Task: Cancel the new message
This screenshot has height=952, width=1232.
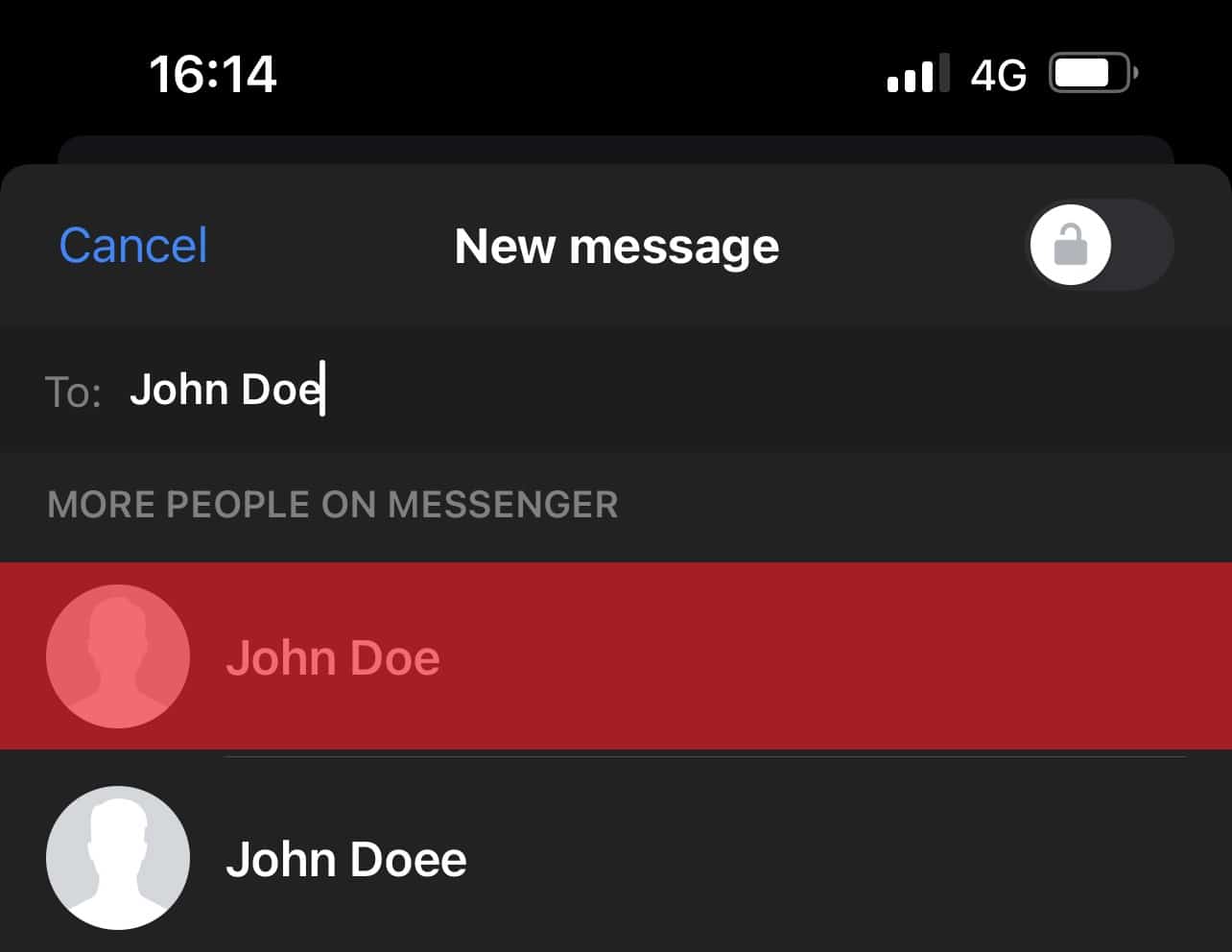Action: point(133,246)
